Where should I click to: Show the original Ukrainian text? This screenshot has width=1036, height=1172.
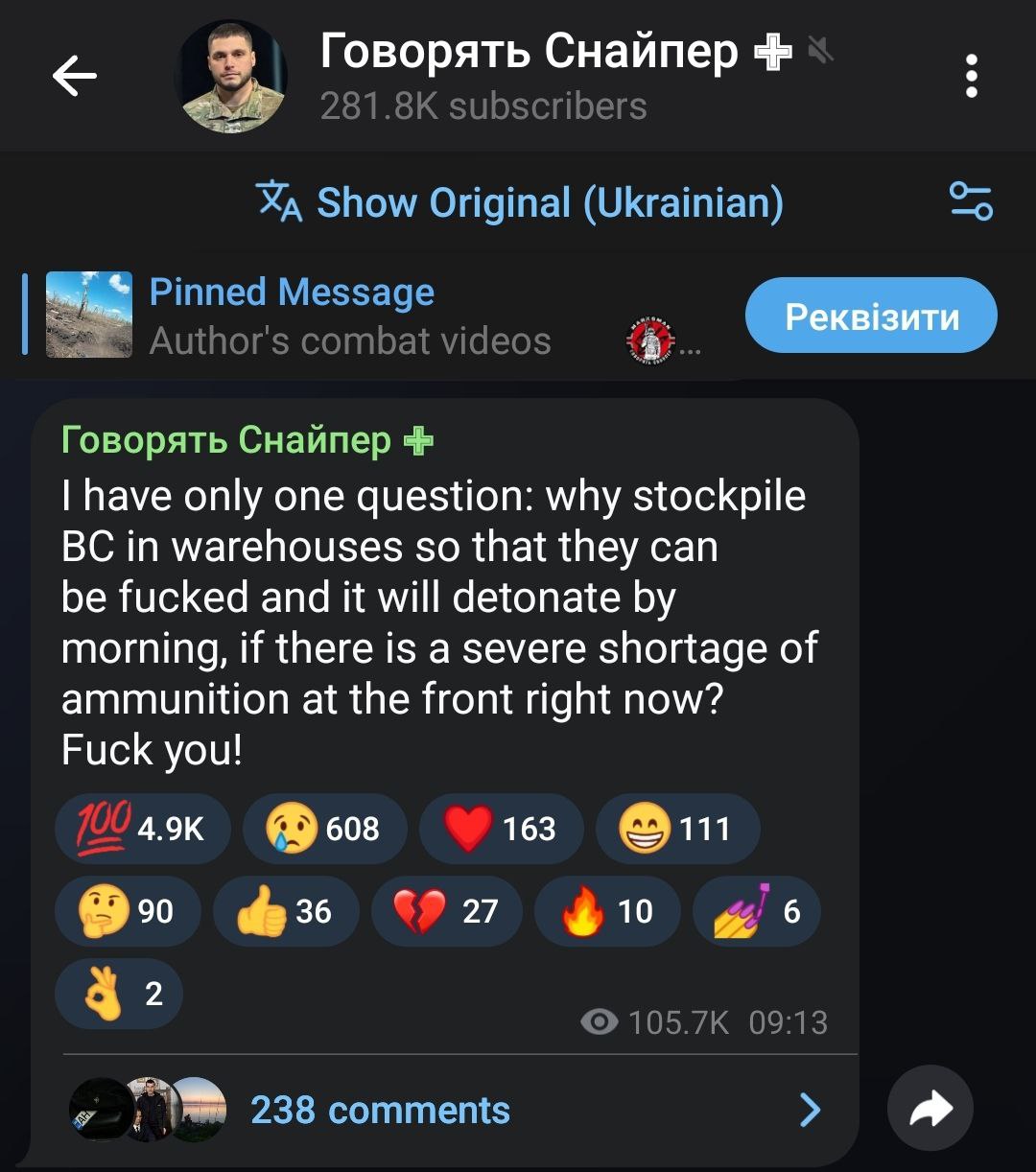(520, 203)
